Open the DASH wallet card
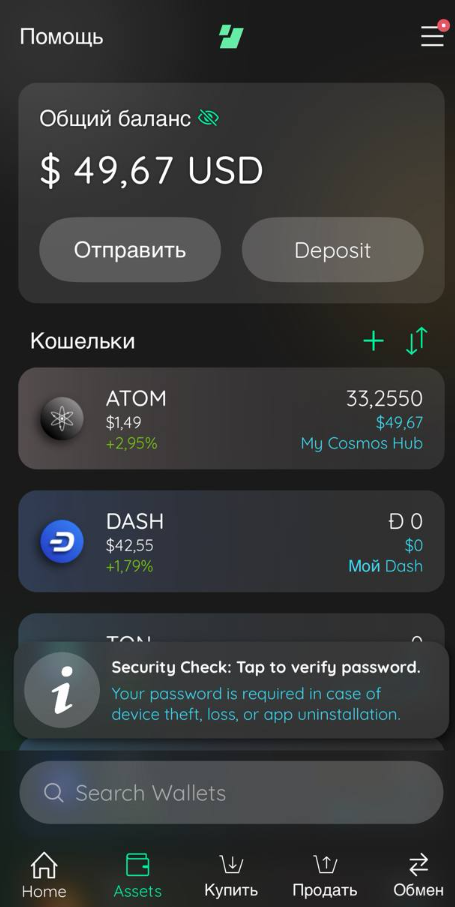 click(x=231, y=541)
